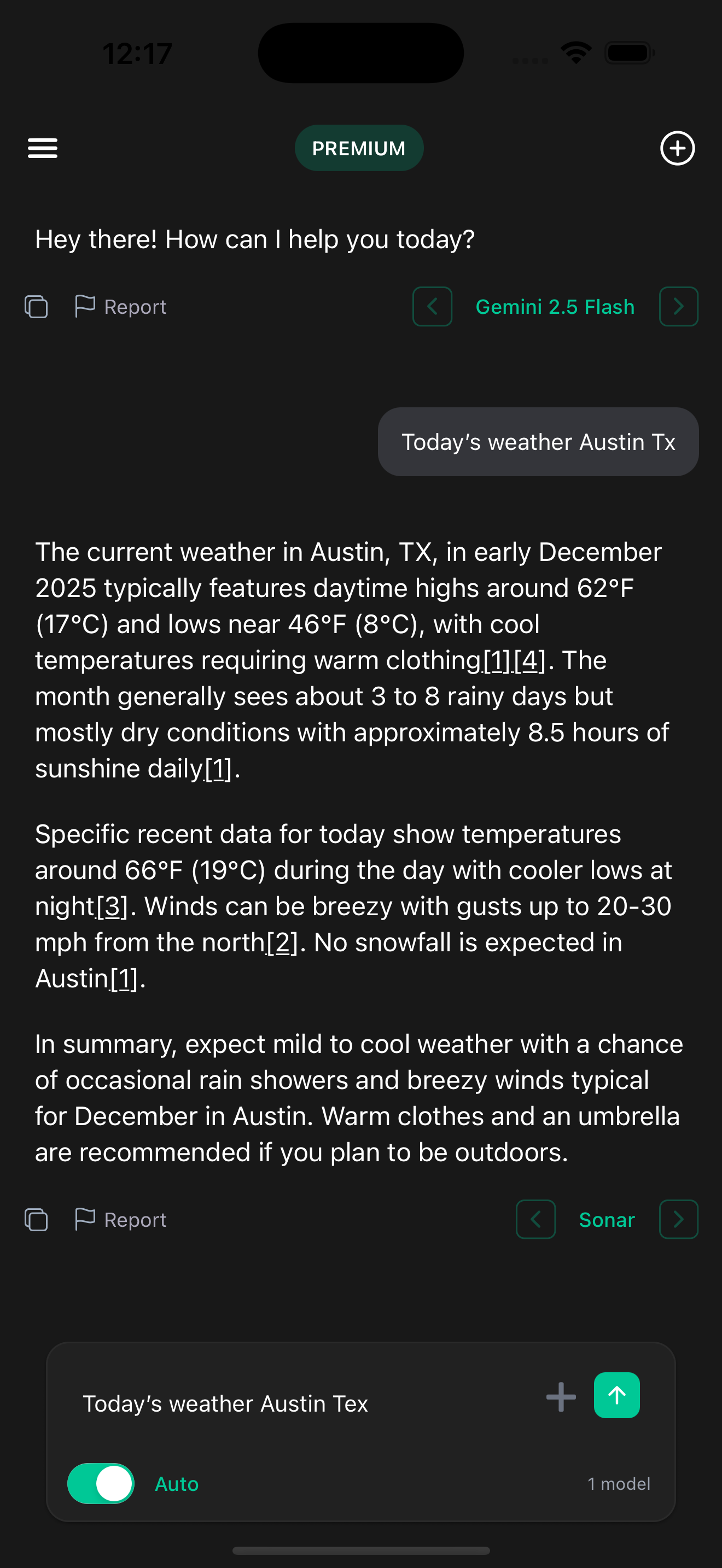
Task: Open the 1 model selector
Action: [619, 1484]
